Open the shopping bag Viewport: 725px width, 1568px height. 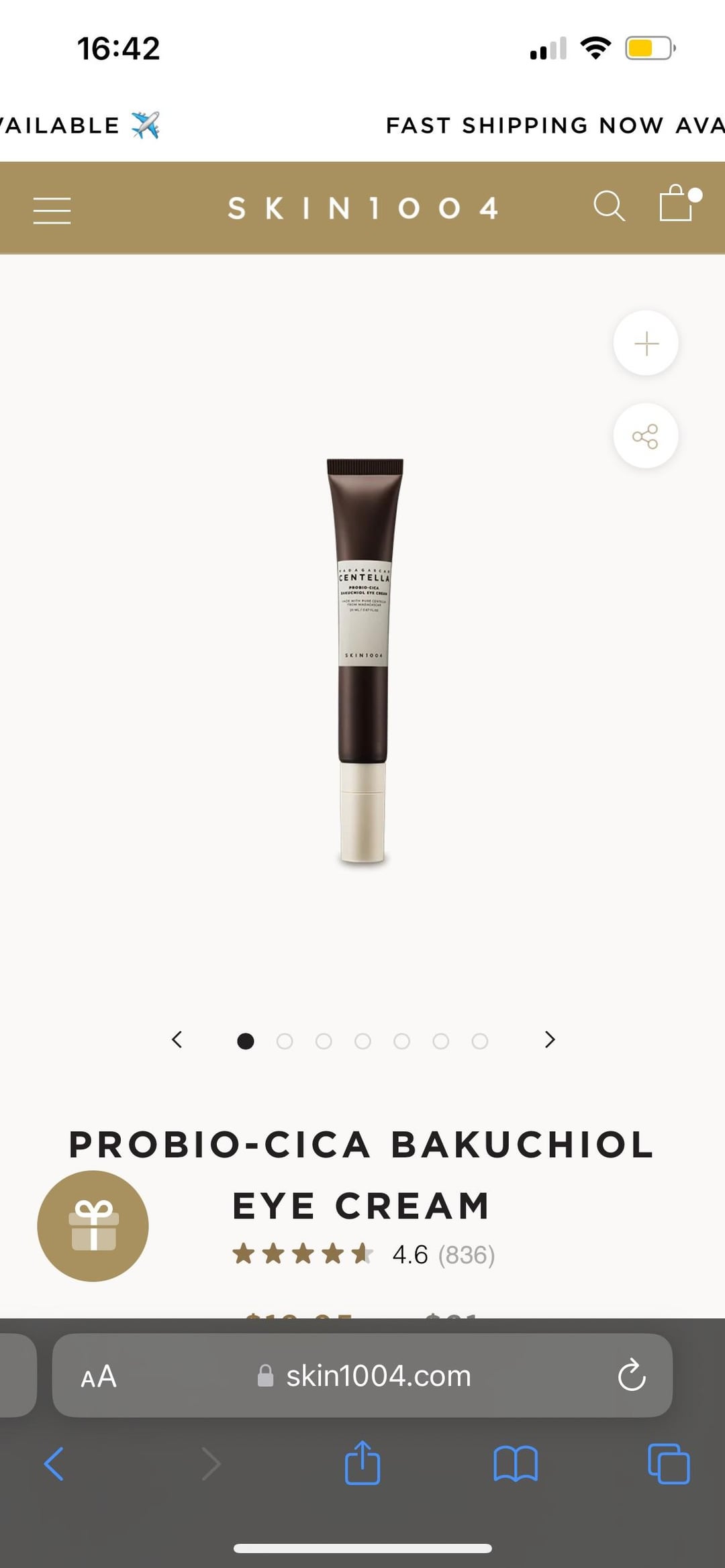(676, 203)
